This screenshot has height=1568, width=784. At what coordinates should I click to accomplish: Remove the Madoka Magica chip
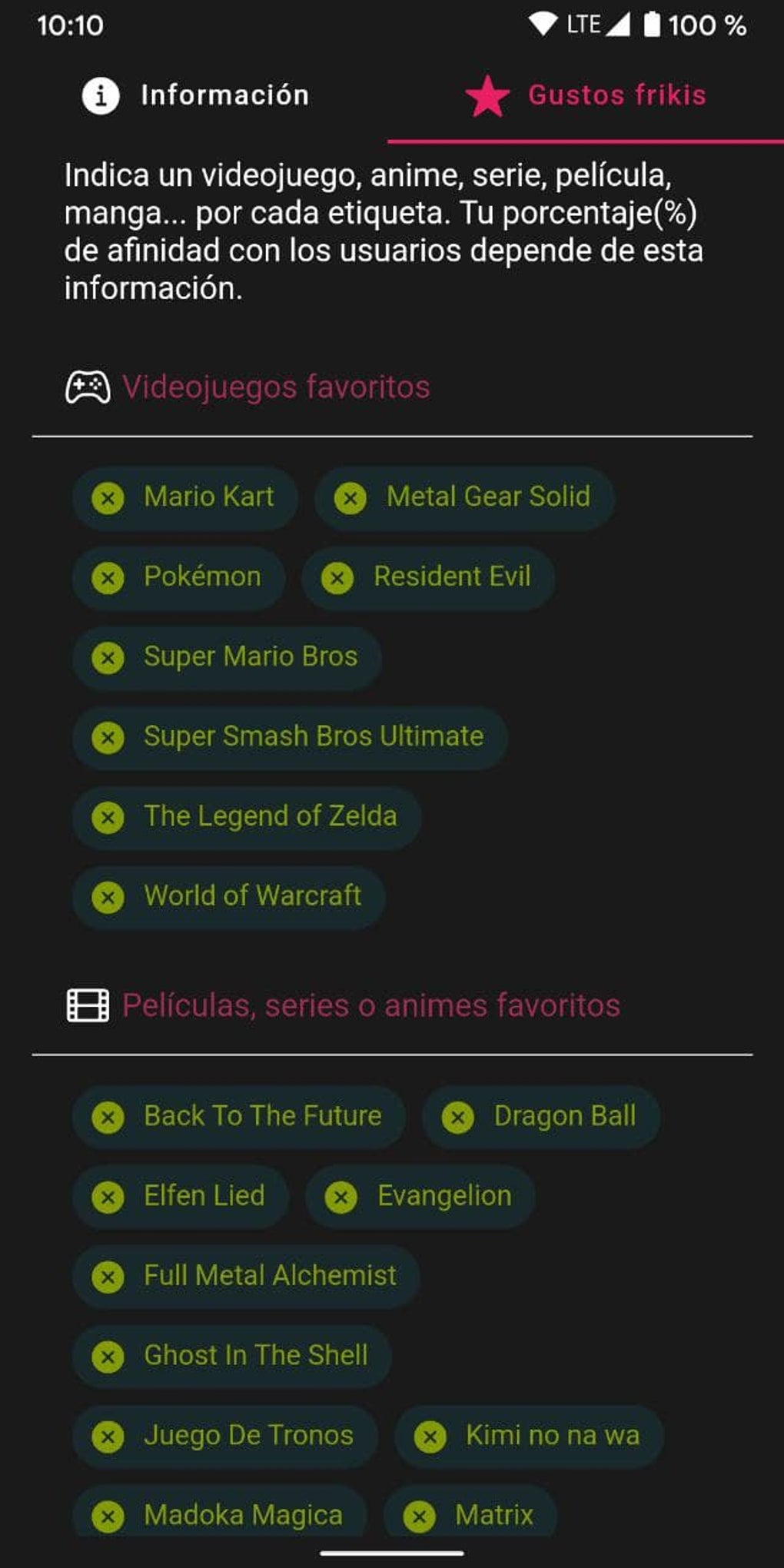(x=108, y=1516)
